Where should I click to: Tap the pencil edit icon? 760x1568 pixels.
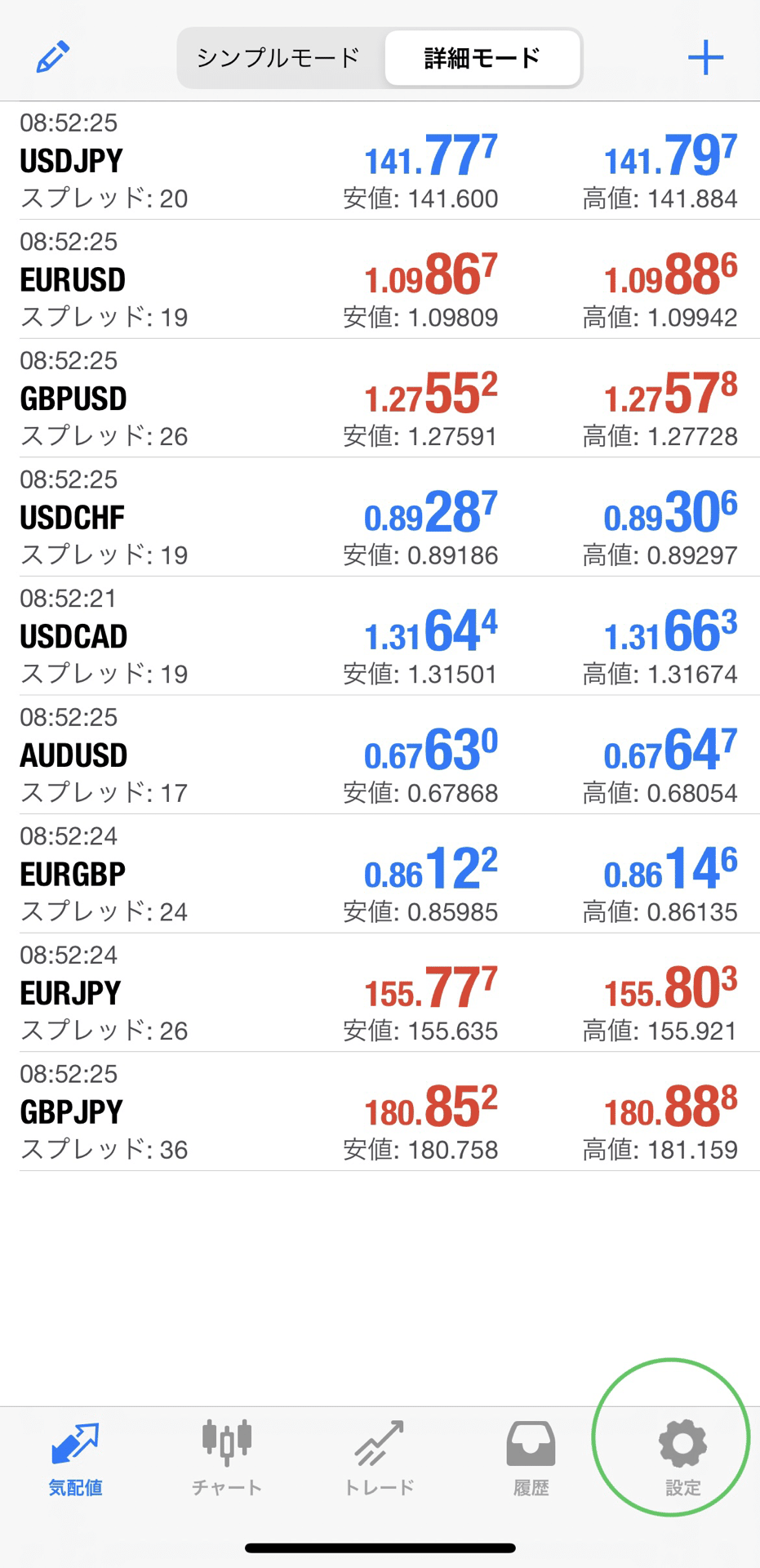pos(53,57)
